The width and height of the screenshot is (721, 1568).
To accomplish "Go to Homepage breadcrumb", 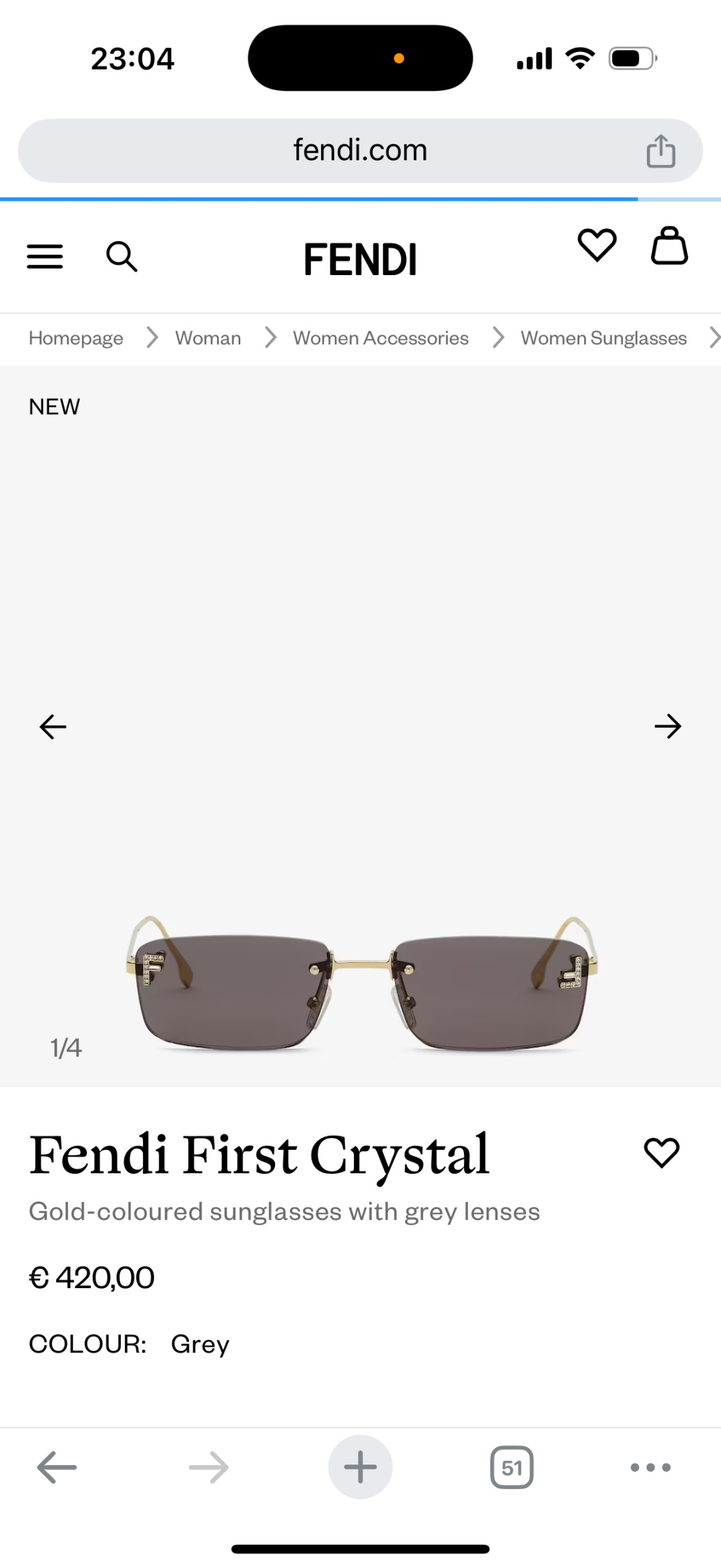I will click(x=76, y=338).
